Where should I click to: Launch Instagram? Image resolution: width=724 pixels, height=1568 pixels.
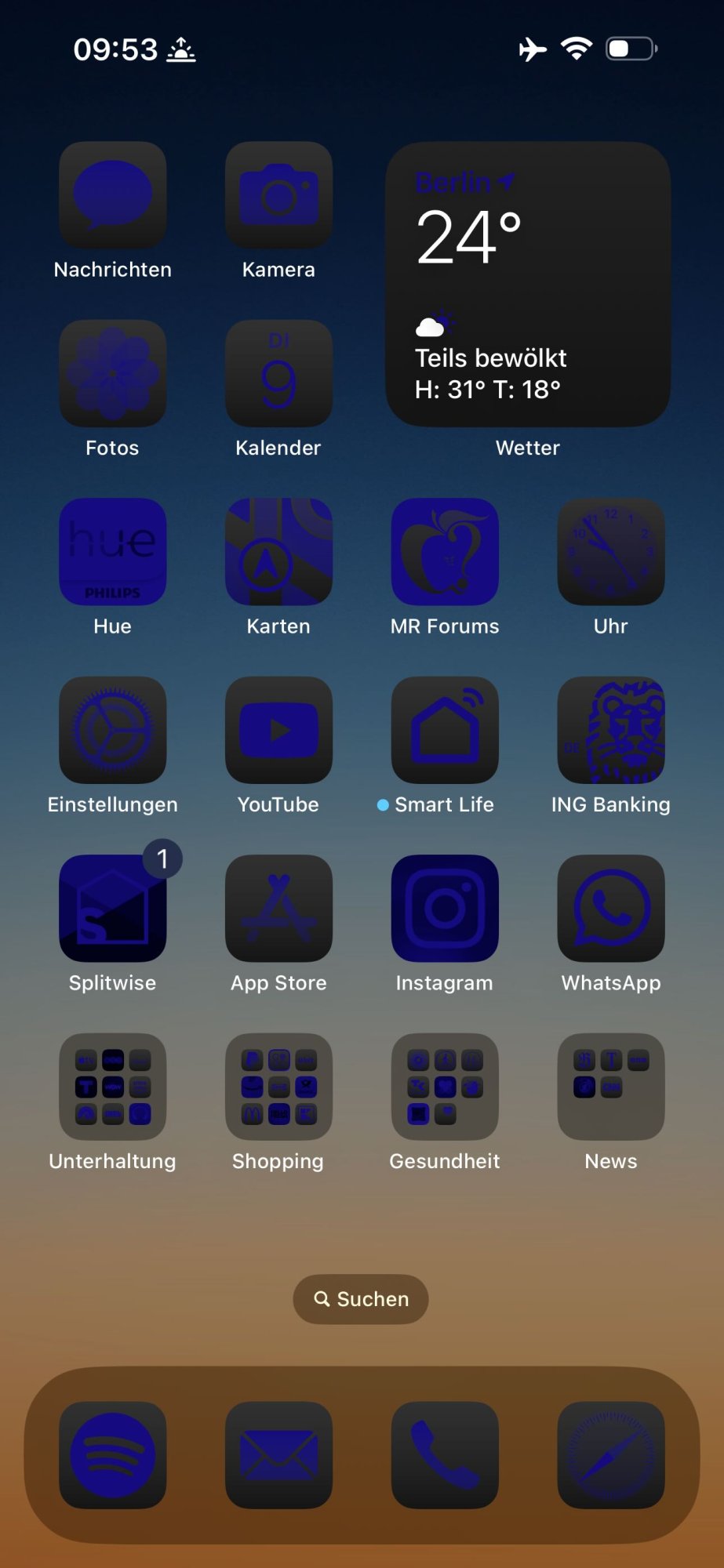click(445, 908)
